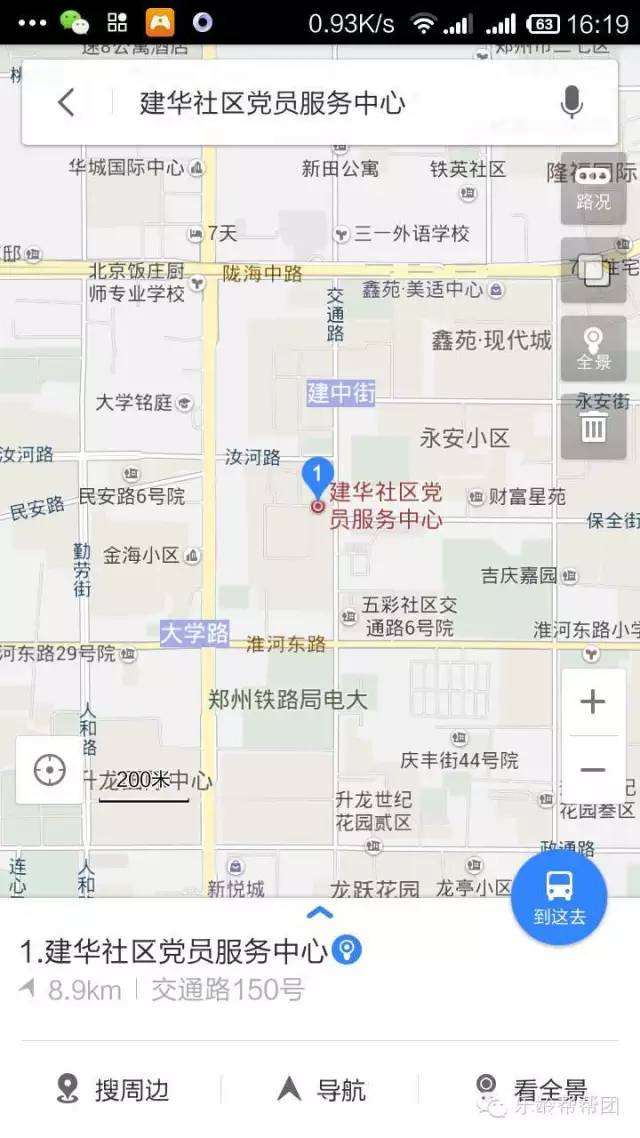The image size is (640, 1138).
Task: Open the map layers selector
Action: click(593, 270)
